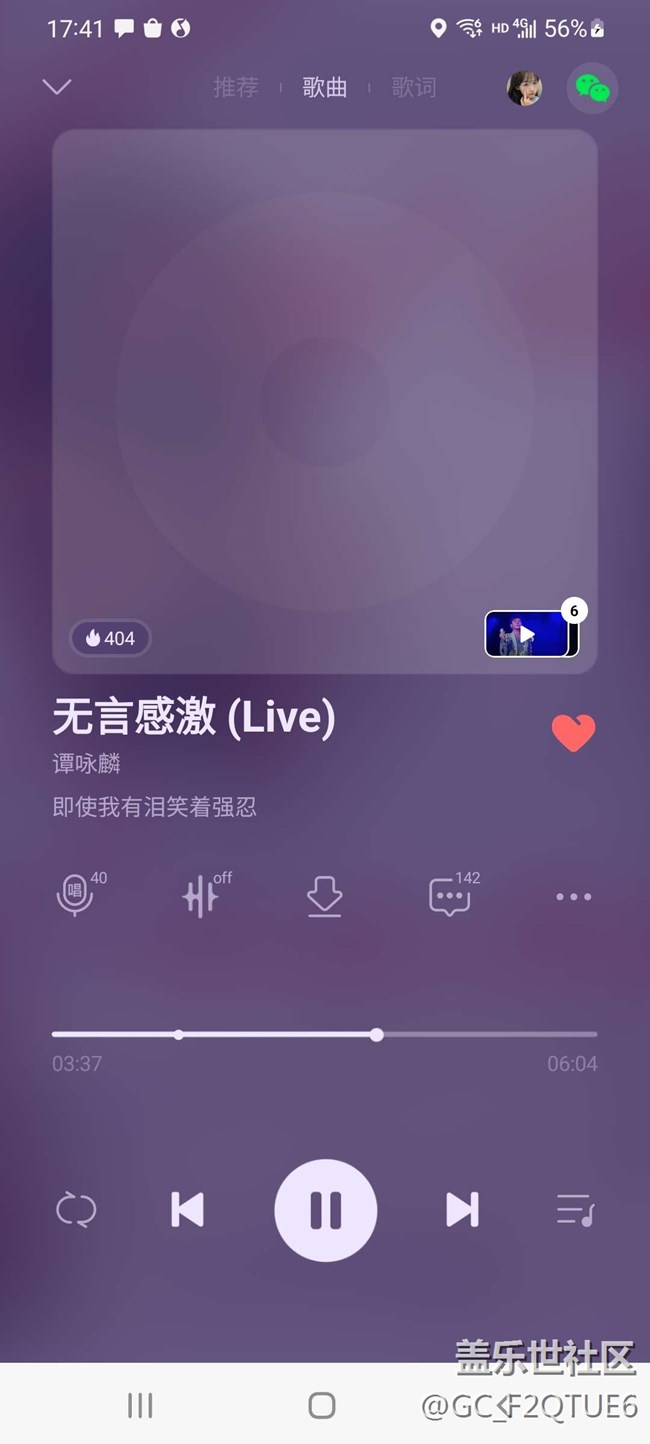Open the play queue list
650x1444 pixels.
pos(575,1210)
